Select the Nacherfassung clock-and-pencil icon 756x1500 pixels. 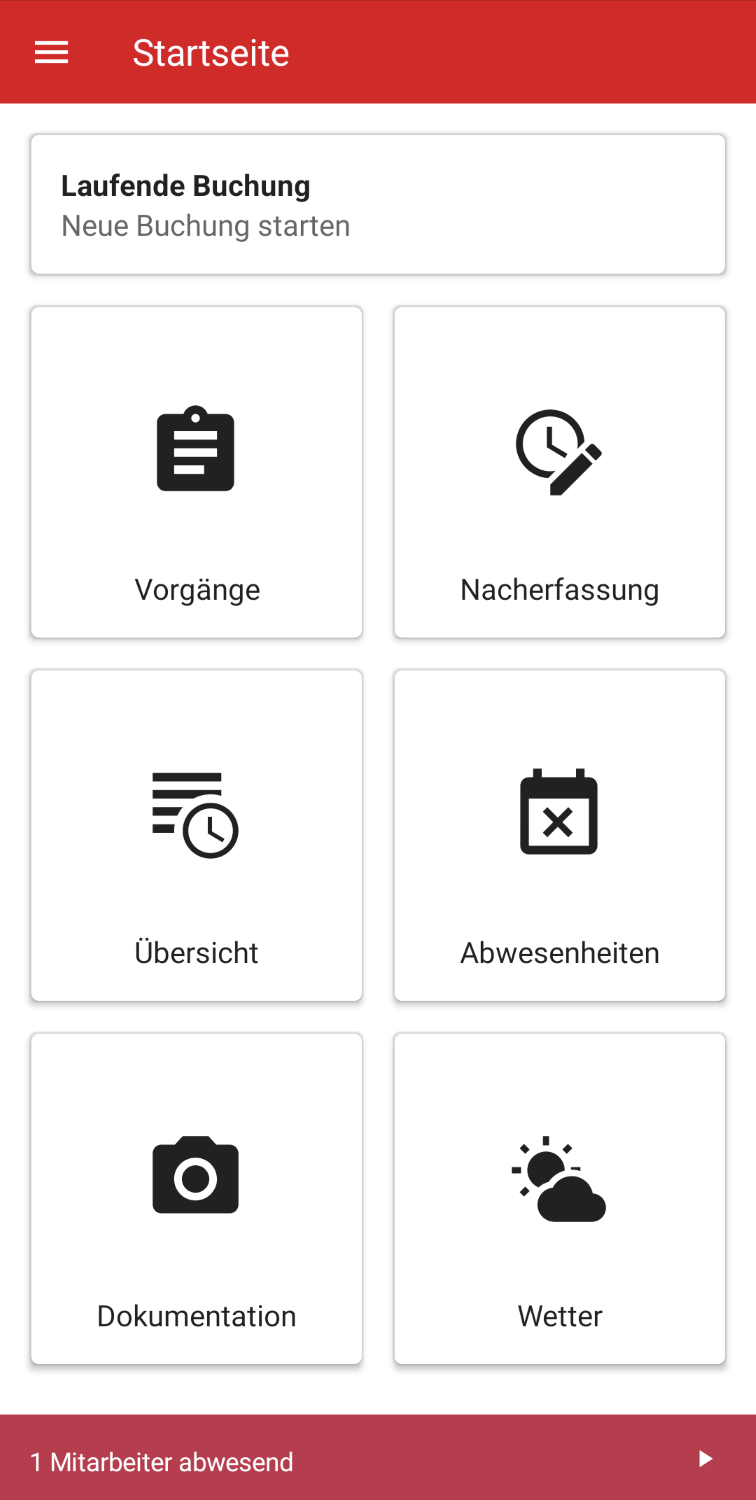pyautogui.click(x=559, y=450)
